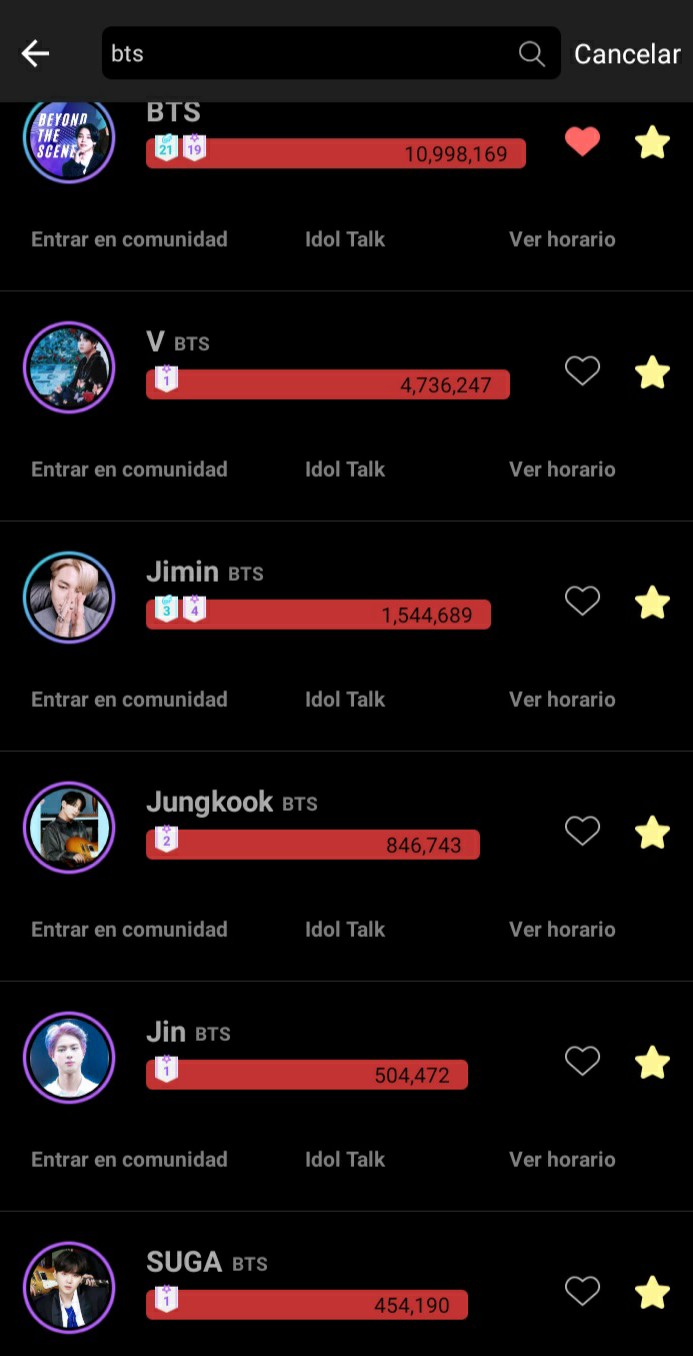Give a heart to Jimin

click(x=582, y=601)
